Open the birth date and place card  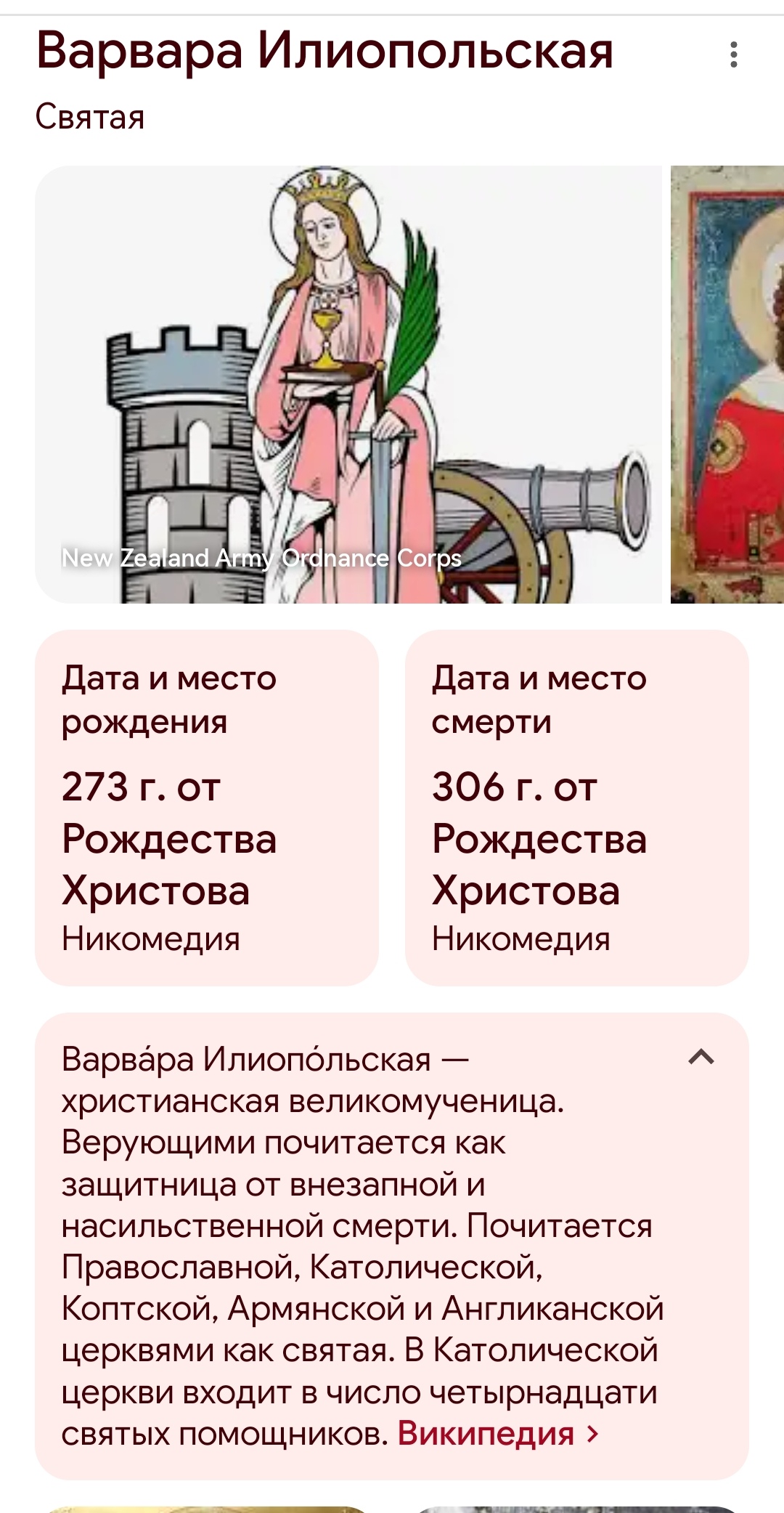point(207,808)
